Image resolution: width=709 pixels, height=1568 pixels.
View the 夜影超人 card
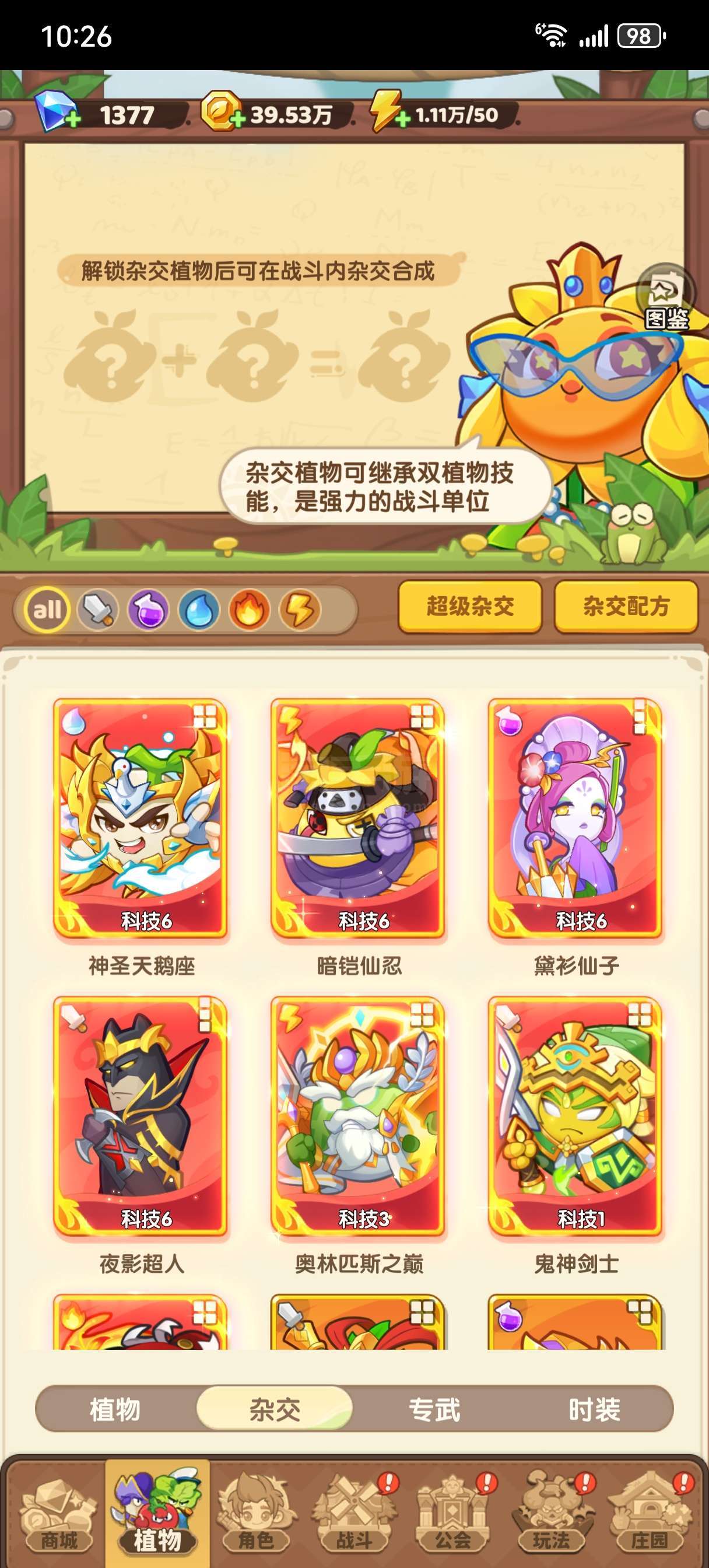pos(141,1116)
